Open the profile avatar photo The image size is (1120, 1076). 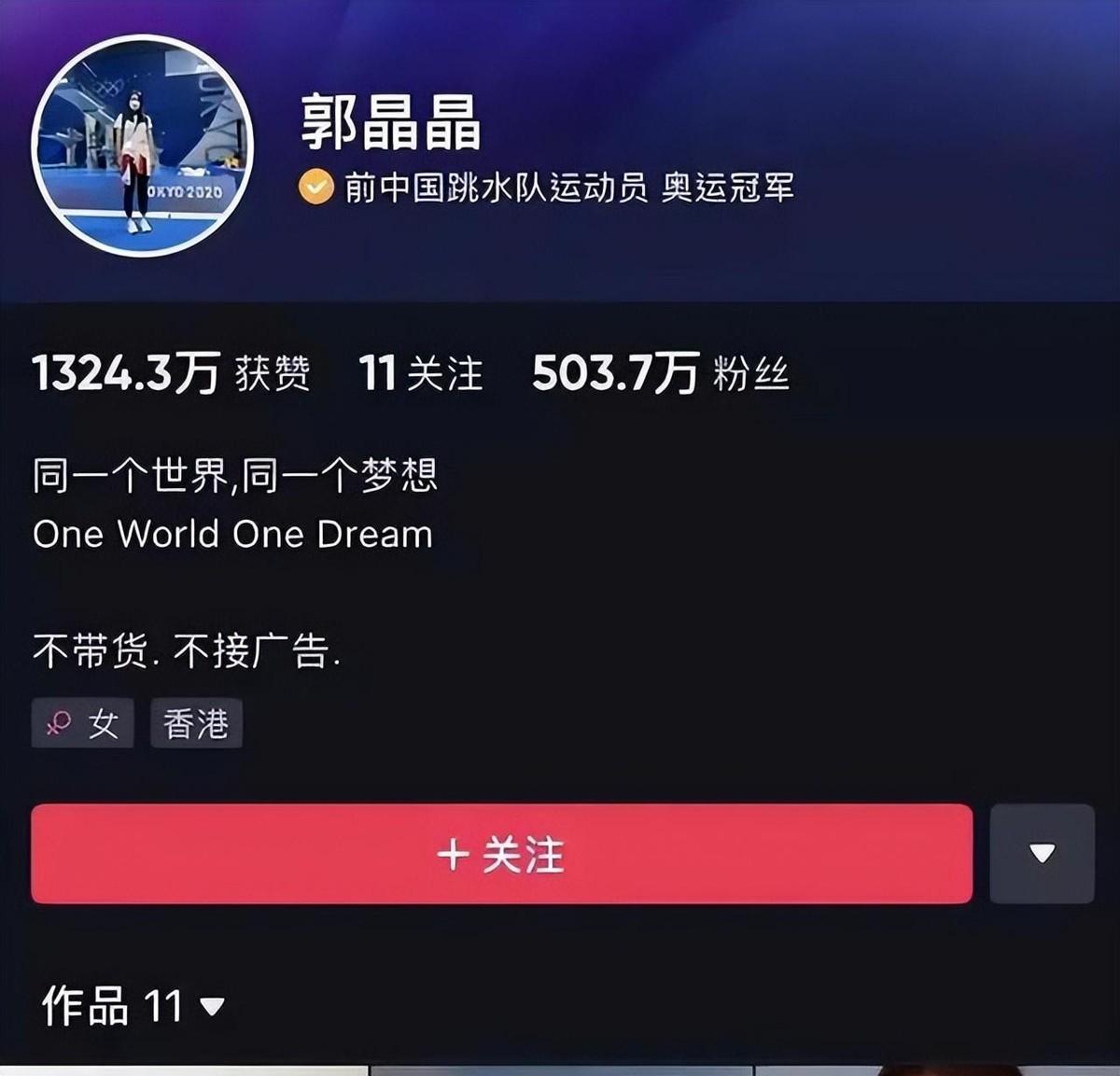pos(142,147)
